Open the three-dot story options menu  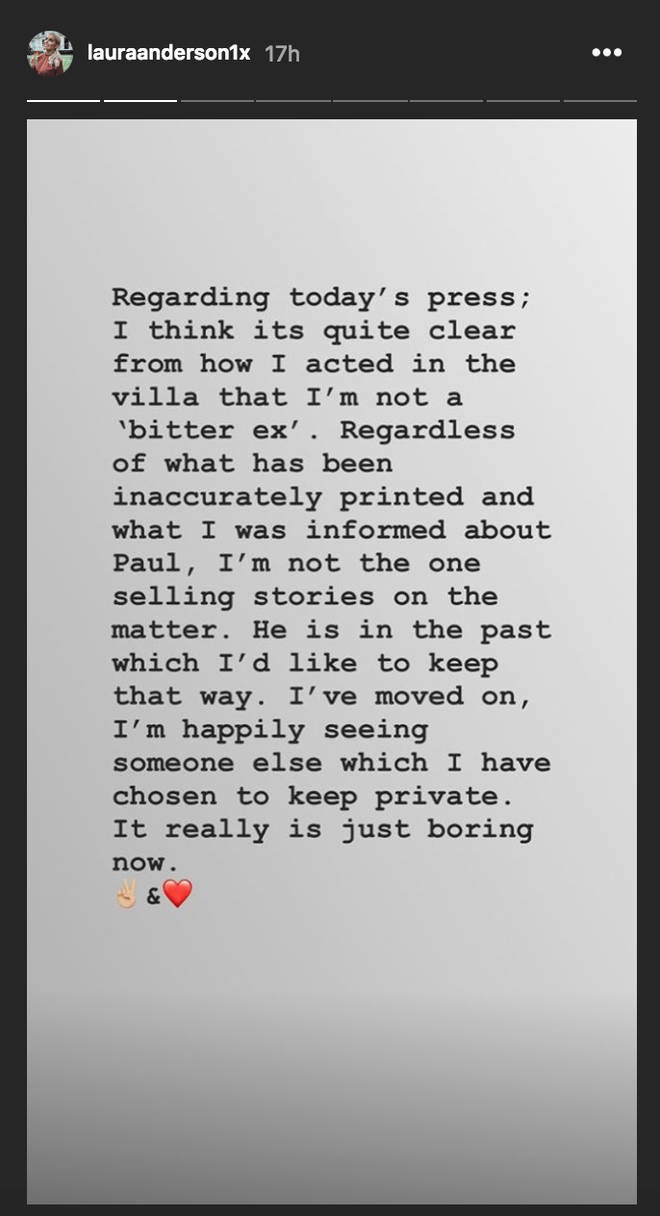pyautogui.click(x=607, y=53)
